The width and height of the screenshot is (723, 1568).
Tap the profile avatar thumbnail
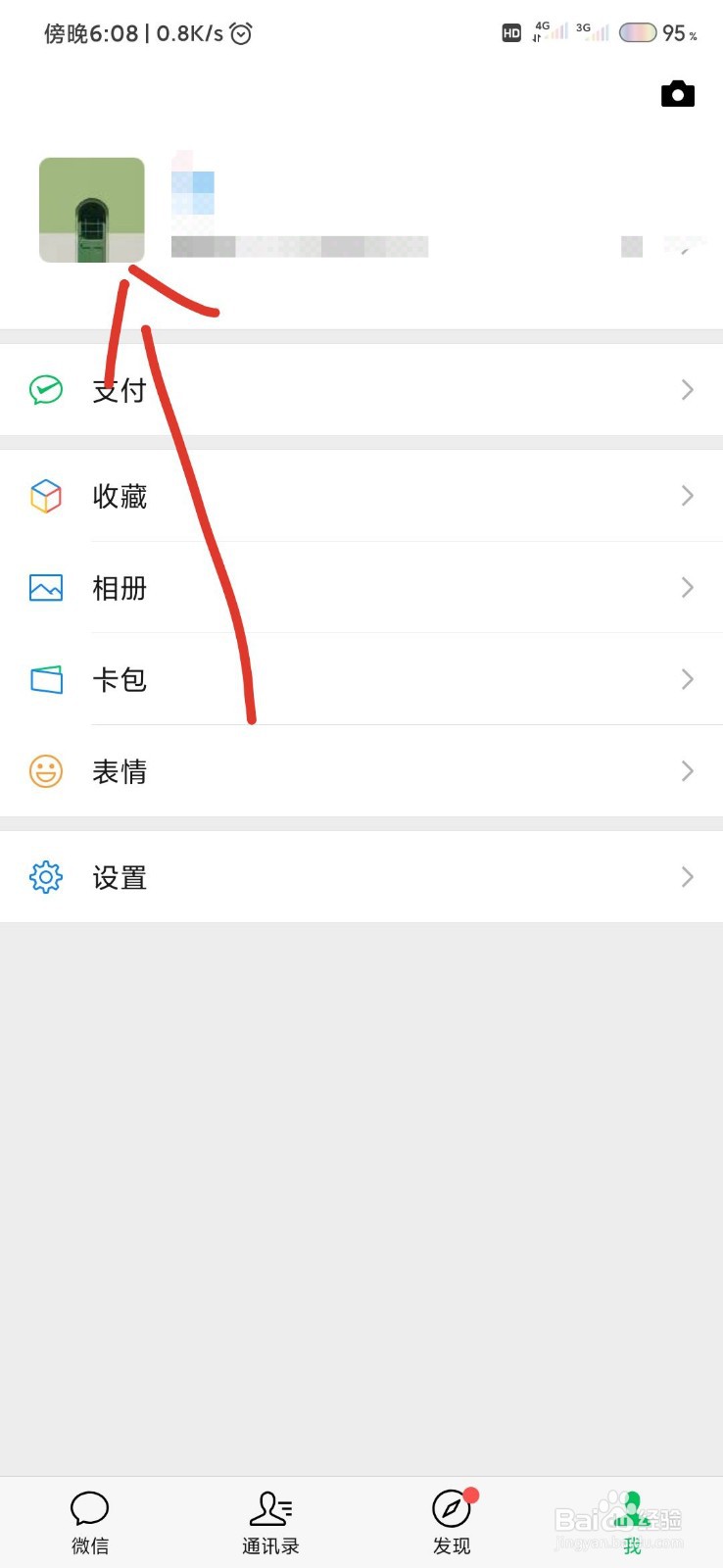[91, 210]
